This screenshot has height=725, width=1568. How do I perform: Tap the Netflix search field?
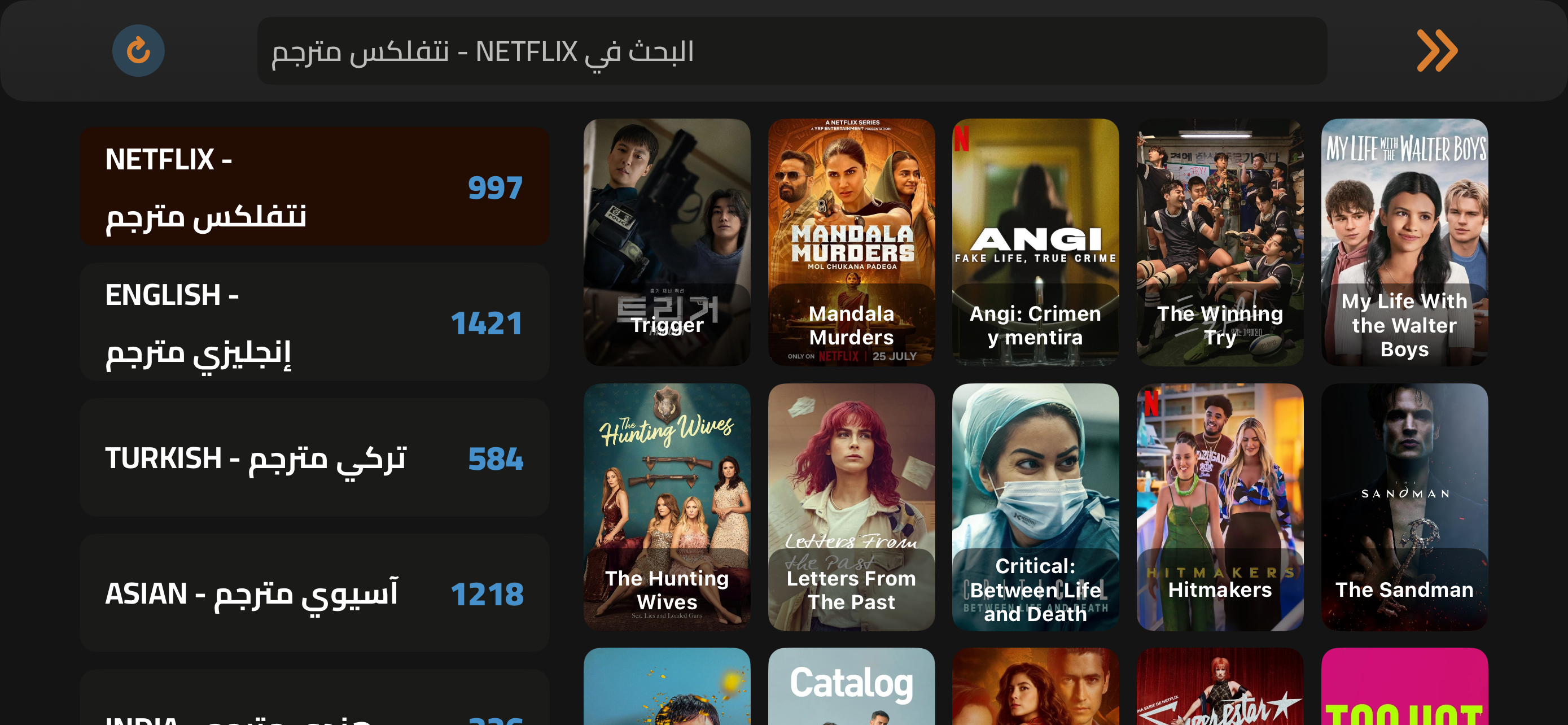pyautogui.click(x=791, y=50)
